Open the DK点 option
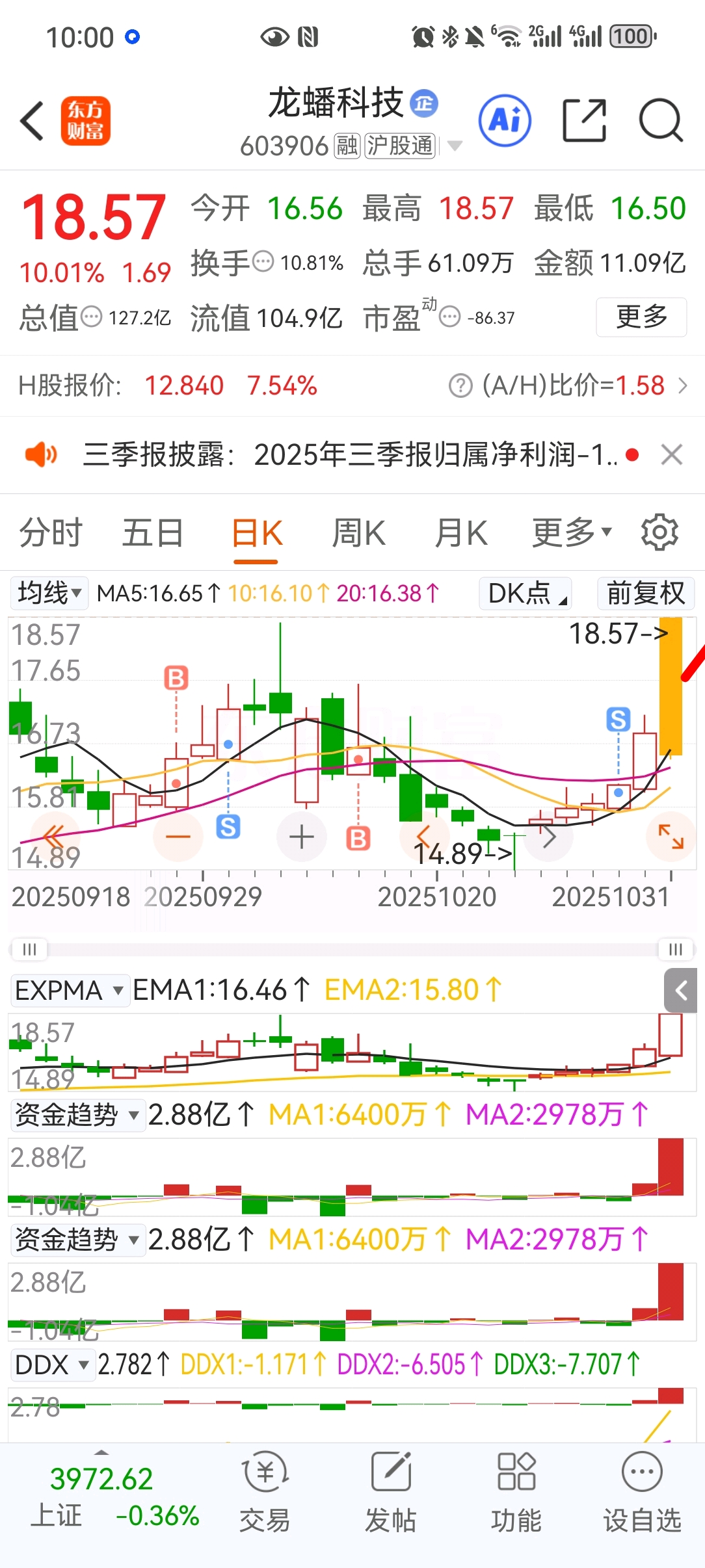This screenshot has height=1568, width=705. tap(525, 593)
